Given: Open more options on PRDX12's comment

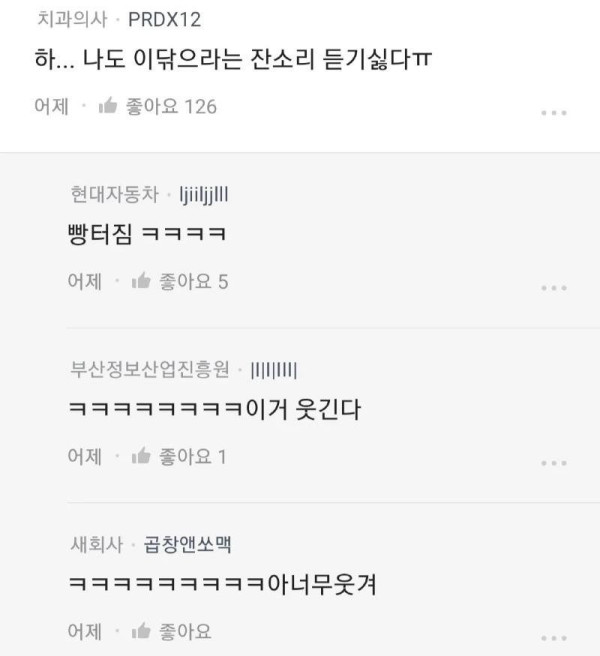Looking at the screenshot, I should [553, 113].
